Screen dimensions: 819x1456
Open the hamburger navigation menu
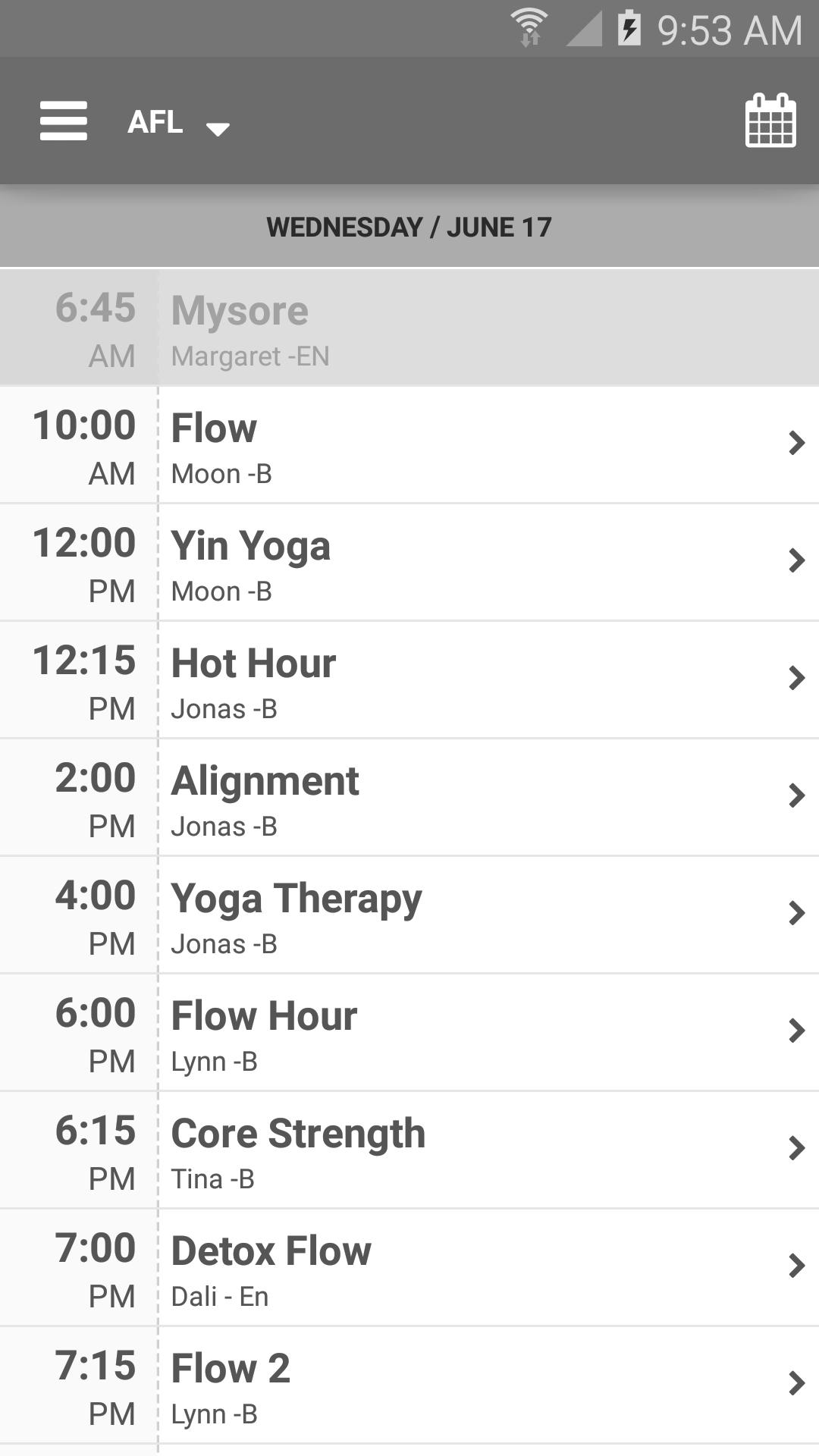(x=64, y=121)
